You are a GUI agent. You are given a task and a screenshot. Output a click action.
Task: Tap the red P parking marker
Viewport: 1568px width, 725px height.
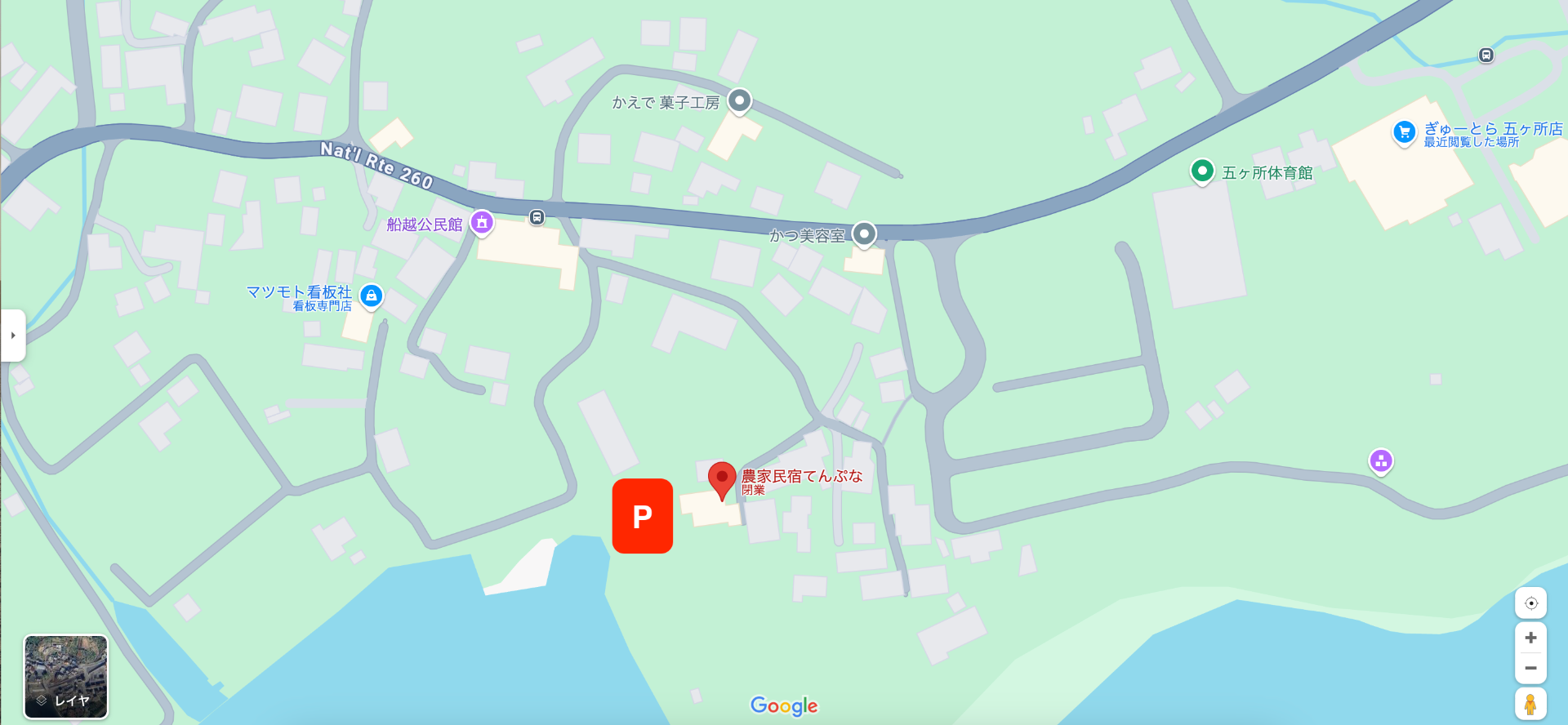click(x=643, y=516)
